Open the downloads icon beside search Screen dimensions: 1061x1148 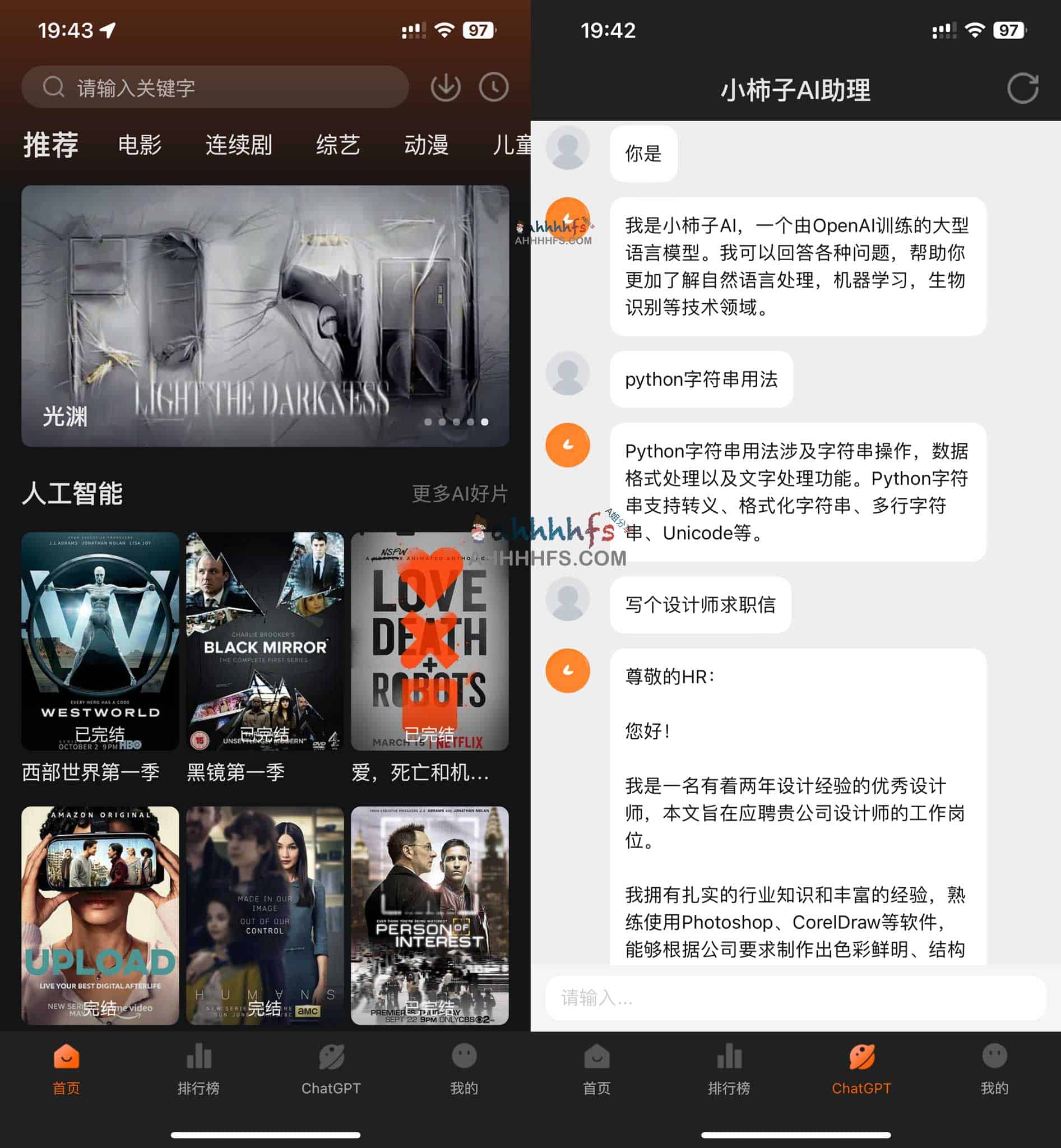click(x=445, y=87)
